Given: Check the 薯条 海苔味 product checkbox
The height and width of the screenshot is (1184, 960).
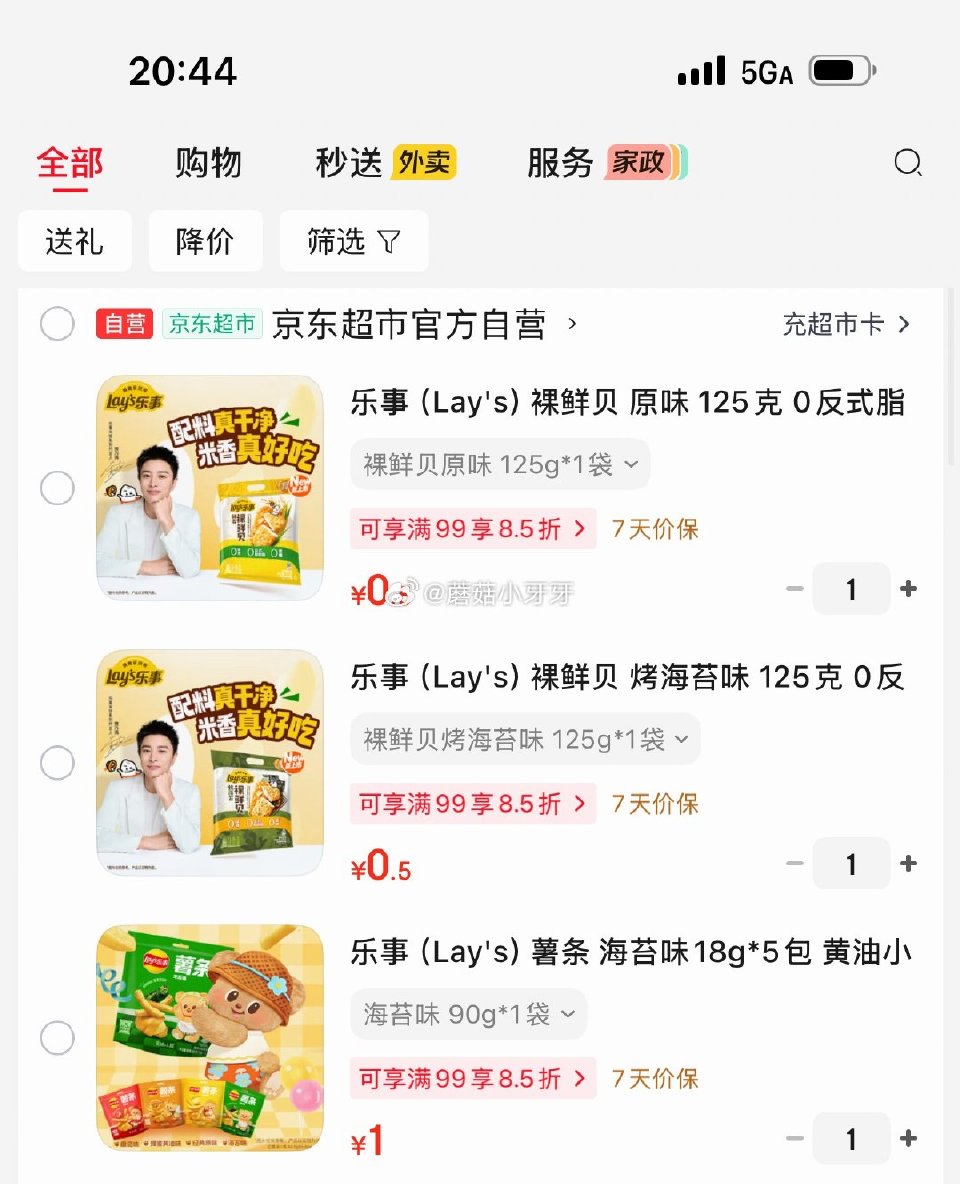Looking at the screenshot, I should point(57,1038).
